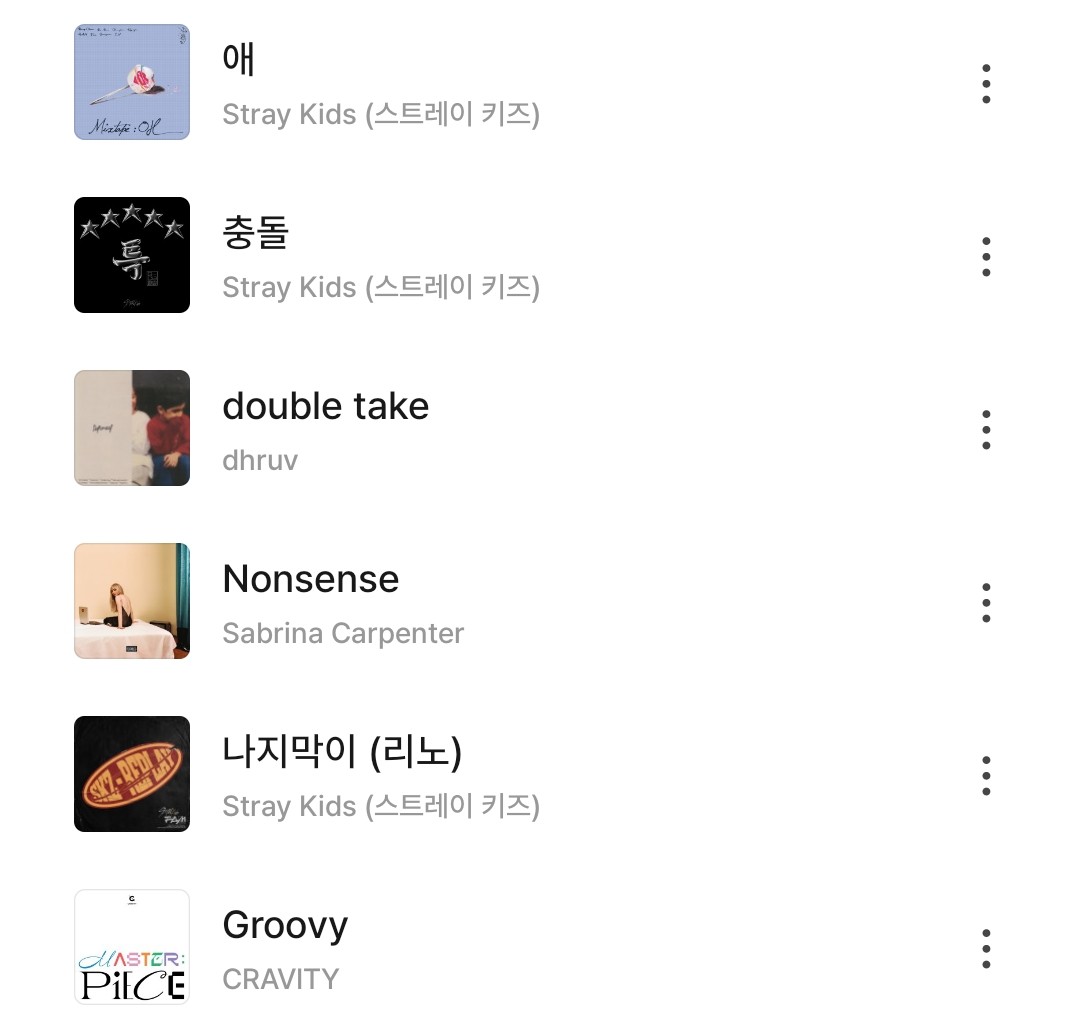Open more options for Groovy
The height and width of the screenshot is (1021, 1080).
pyautogui.click(x=986, y=949)
